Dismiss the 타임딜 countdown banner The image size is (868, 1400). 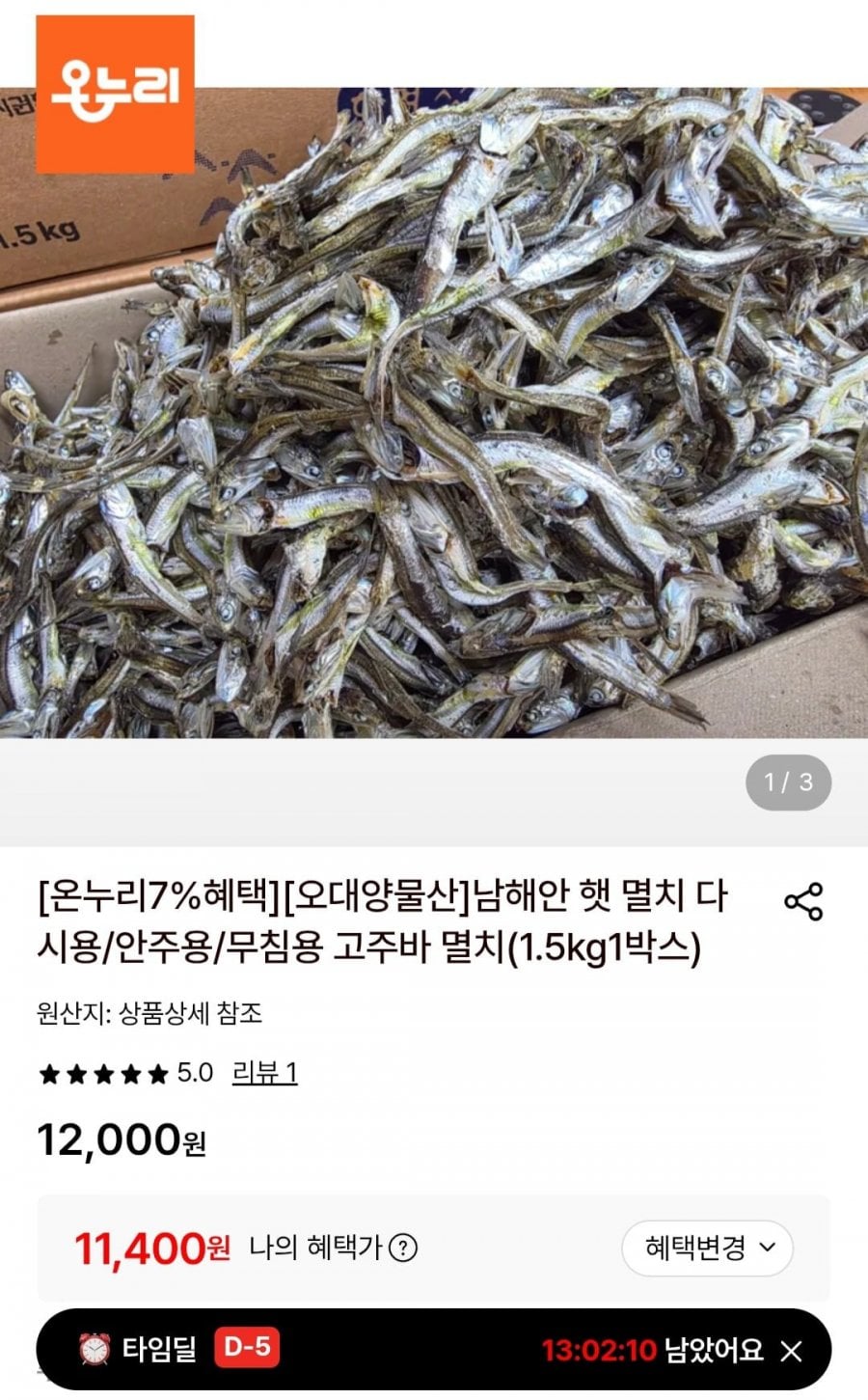point(791,1351)
